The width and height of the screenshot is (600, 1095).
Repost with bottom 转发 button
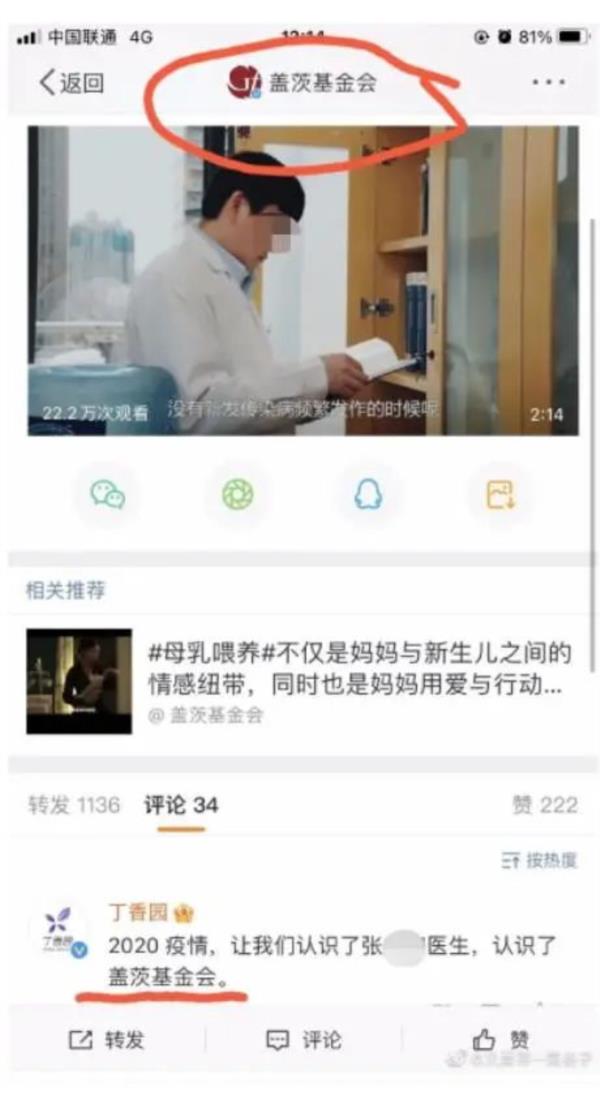tap(106, 1040)
